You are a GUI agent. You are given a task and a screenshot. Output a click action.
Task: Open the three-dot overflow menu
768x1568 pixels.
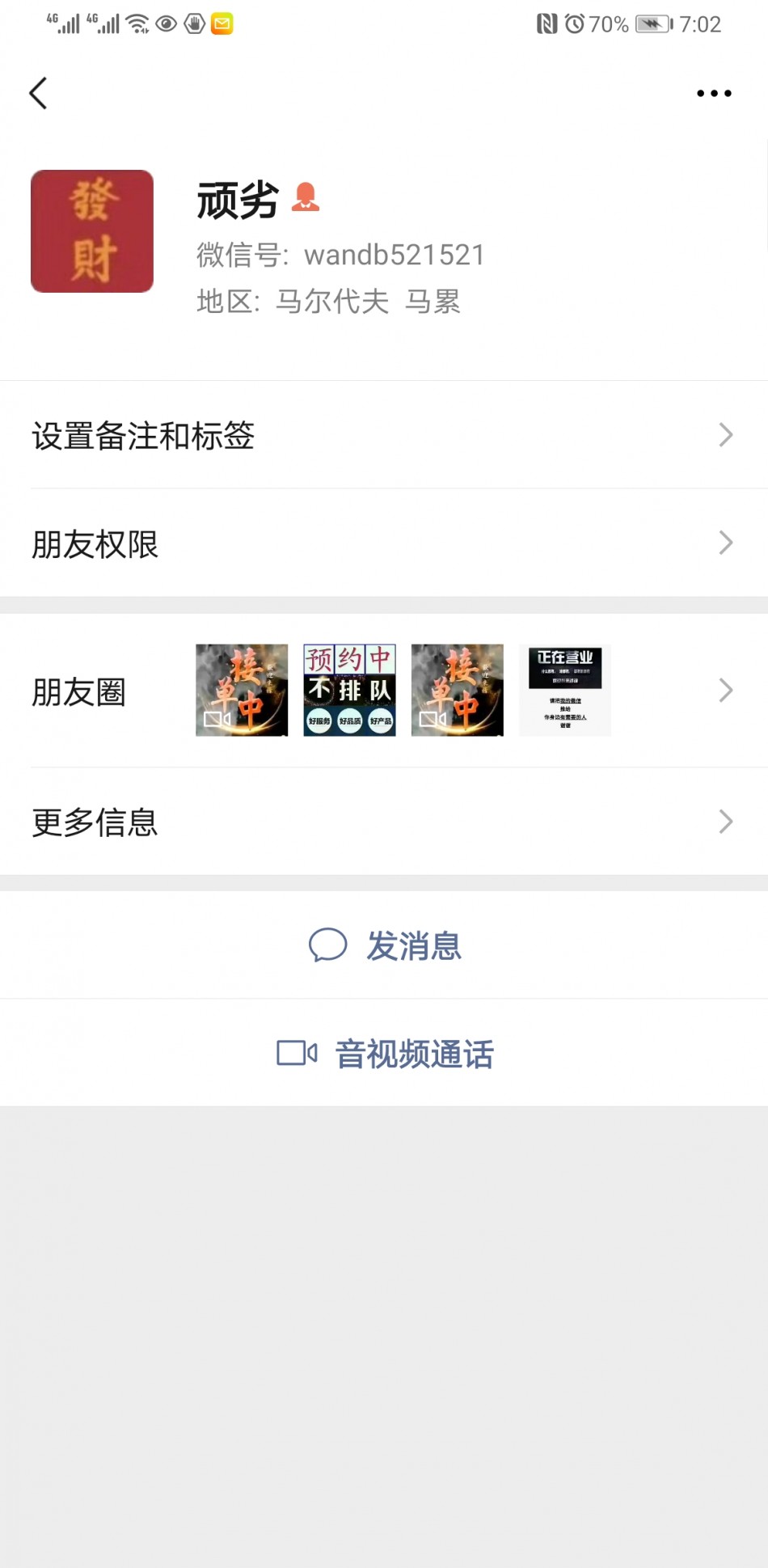[714, 94]
